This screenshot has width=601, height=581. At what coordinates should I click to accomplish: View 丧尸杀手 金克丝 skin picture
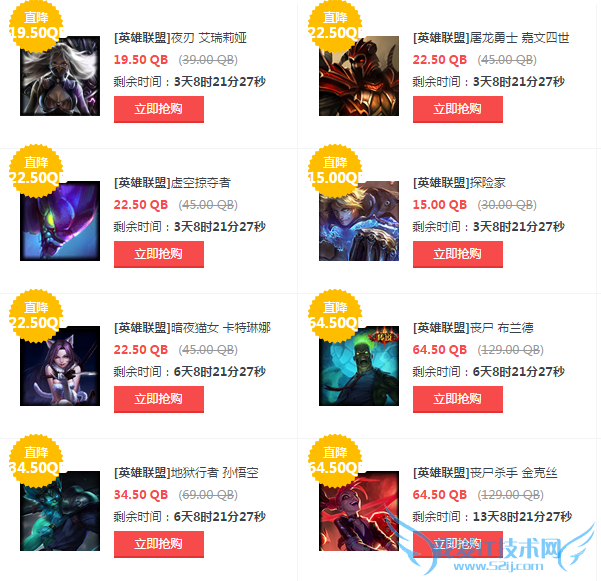358,510
